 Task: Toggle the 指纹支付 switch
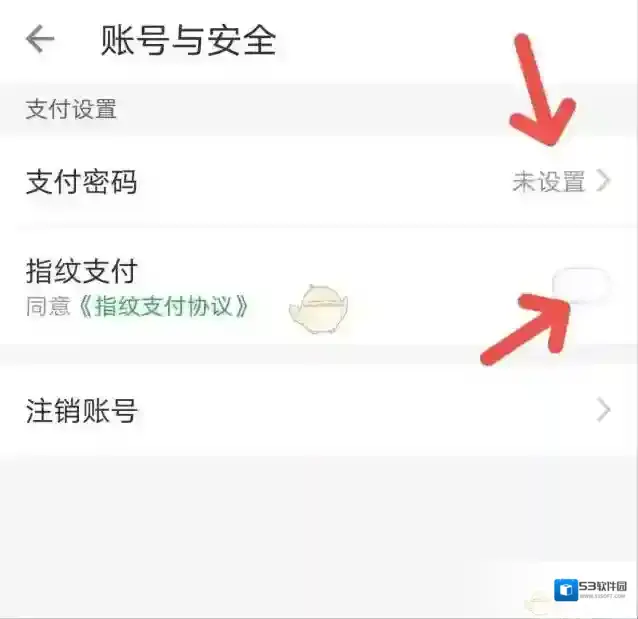pyautogui.click(x=582, y=286)
